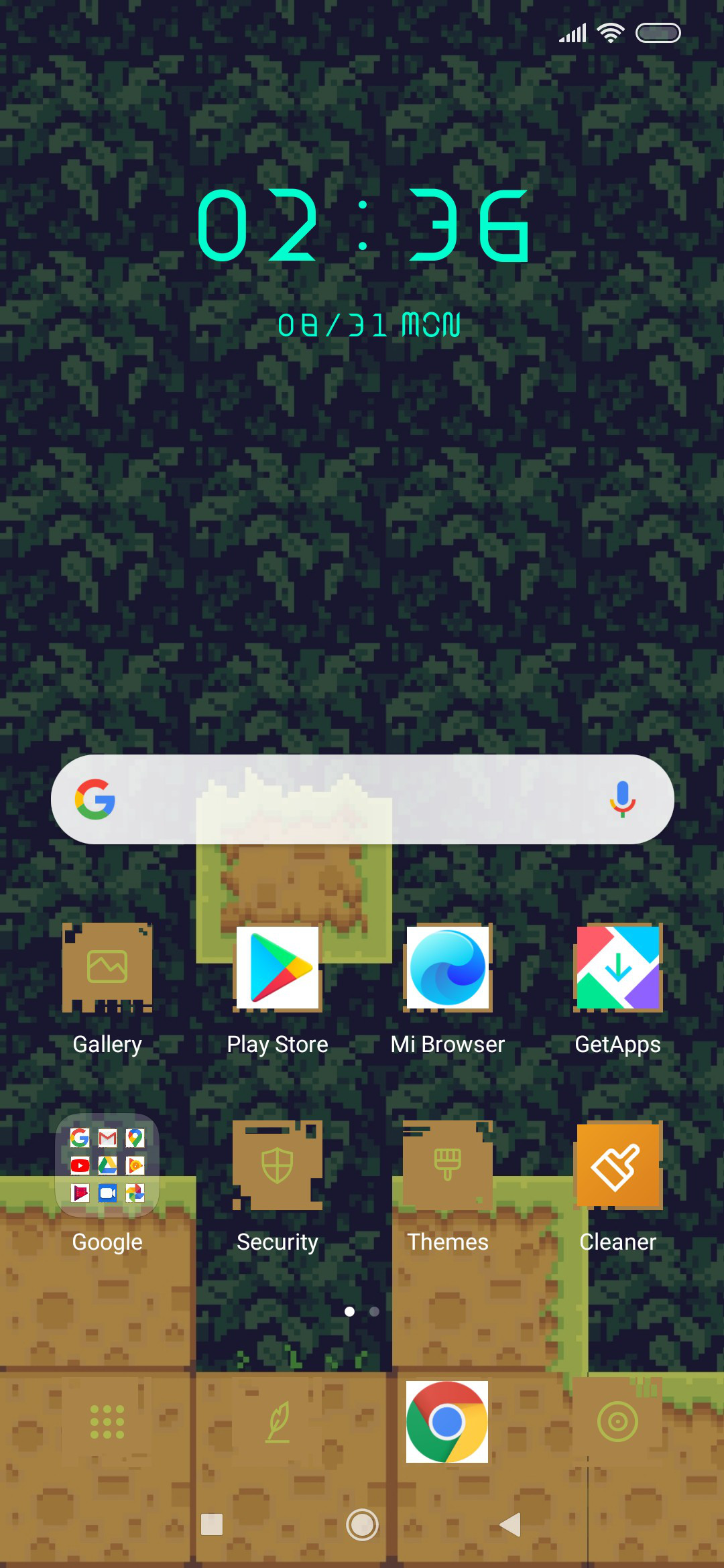Open recent apps with the square button
Screen dimensions: 724x1568
point(212,1524)
